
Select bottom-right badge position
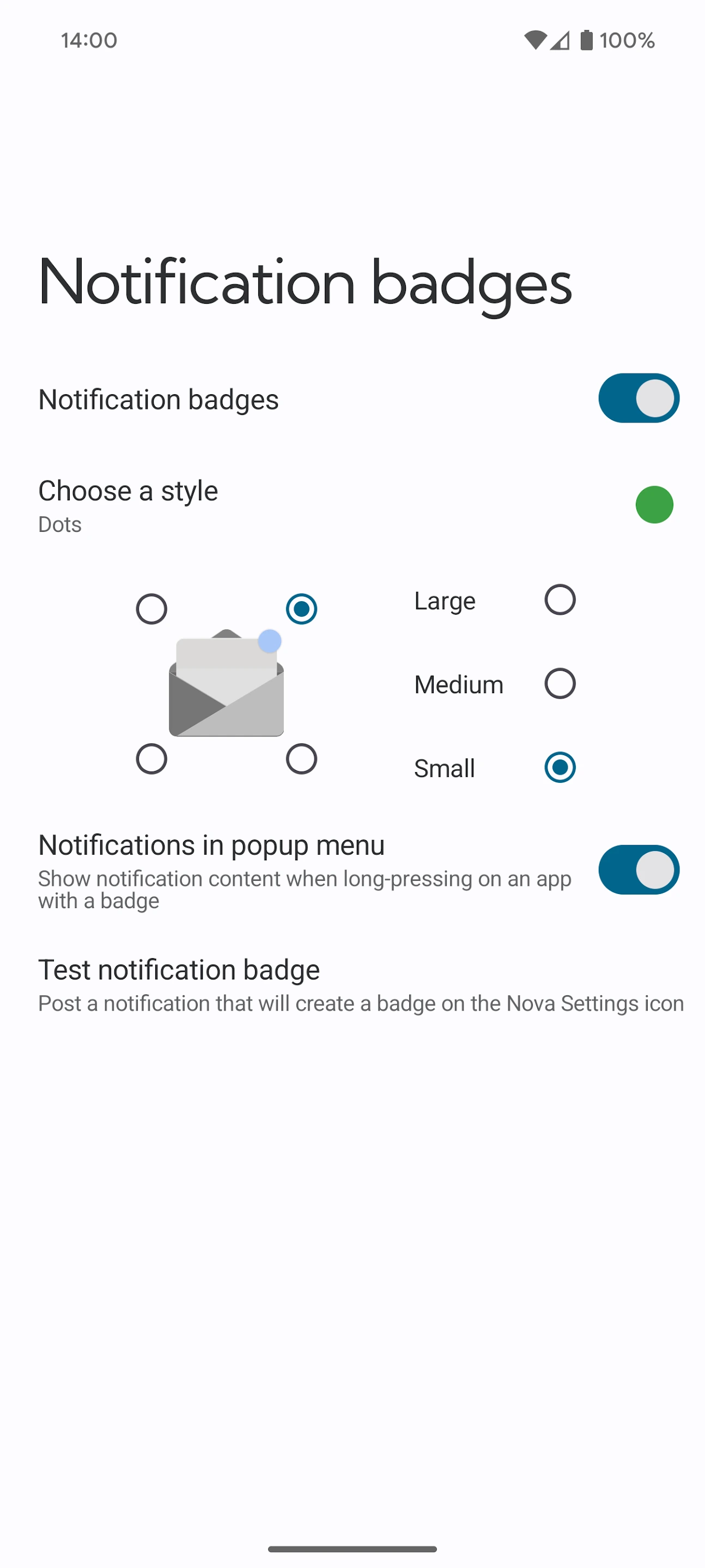click(x=301, y=758)
